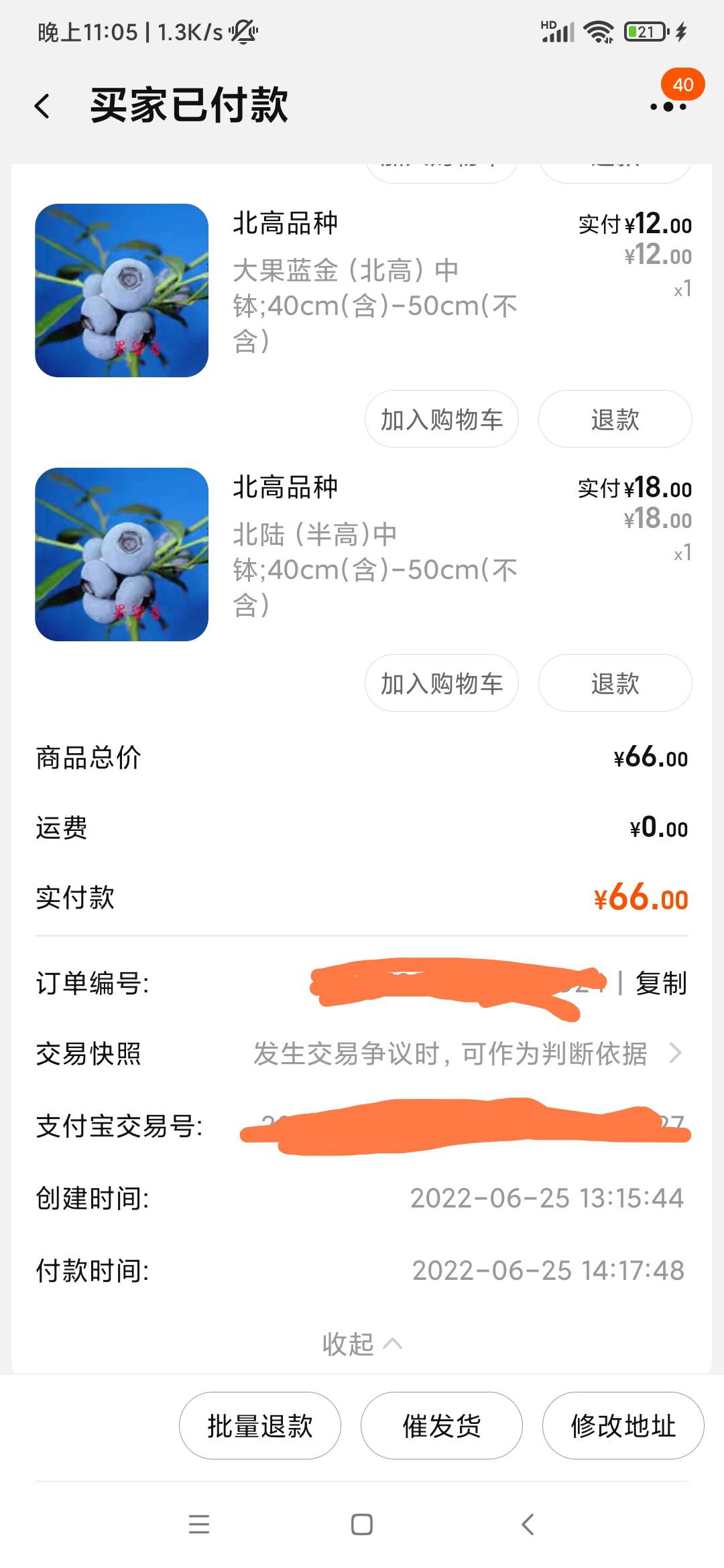Open the 北陆 (半高) product thumbnail
The width and height of the screenshot is (724, 1568).
pos(122,554)
